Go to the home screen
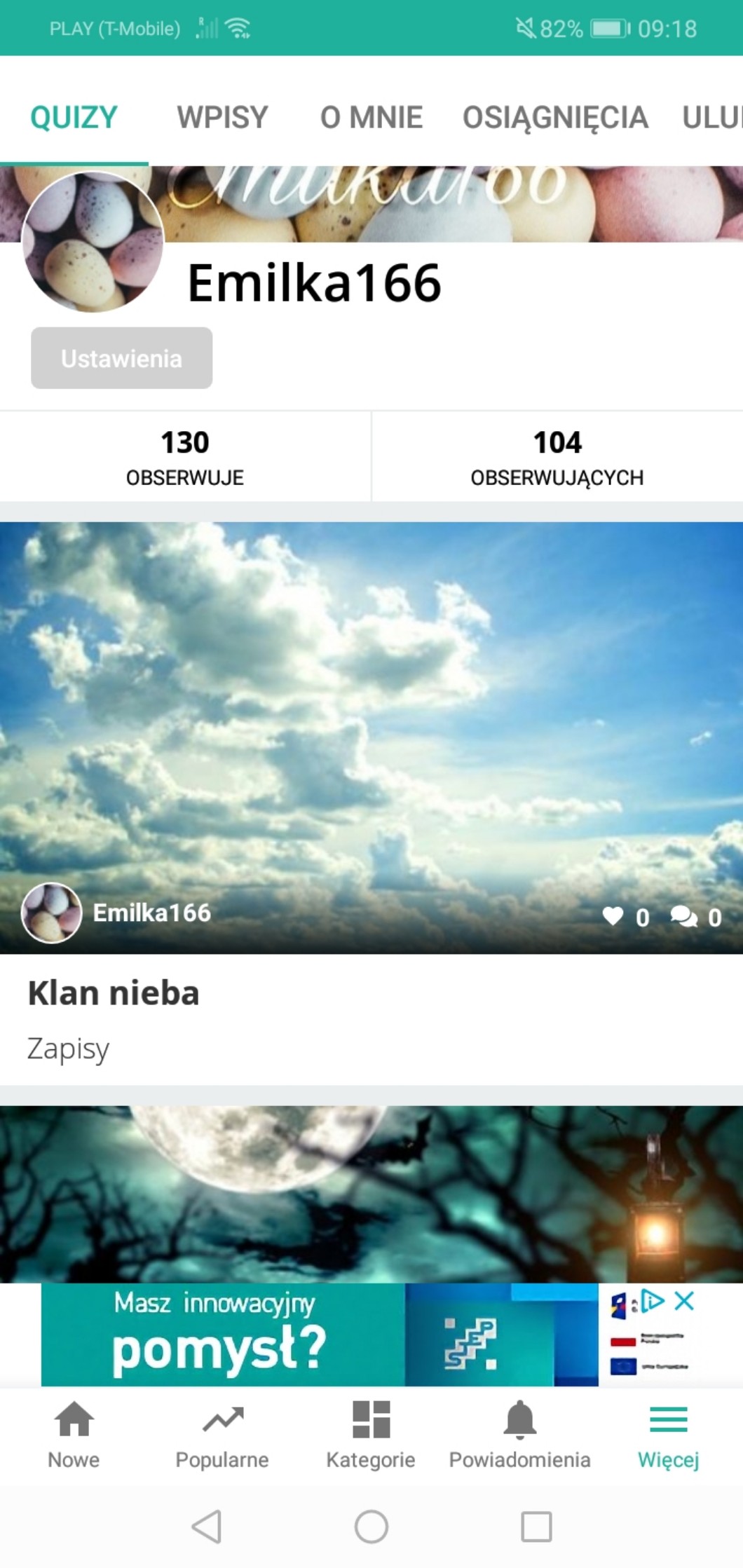Viewport: 743px width, 1568px height. [371, 1526]
